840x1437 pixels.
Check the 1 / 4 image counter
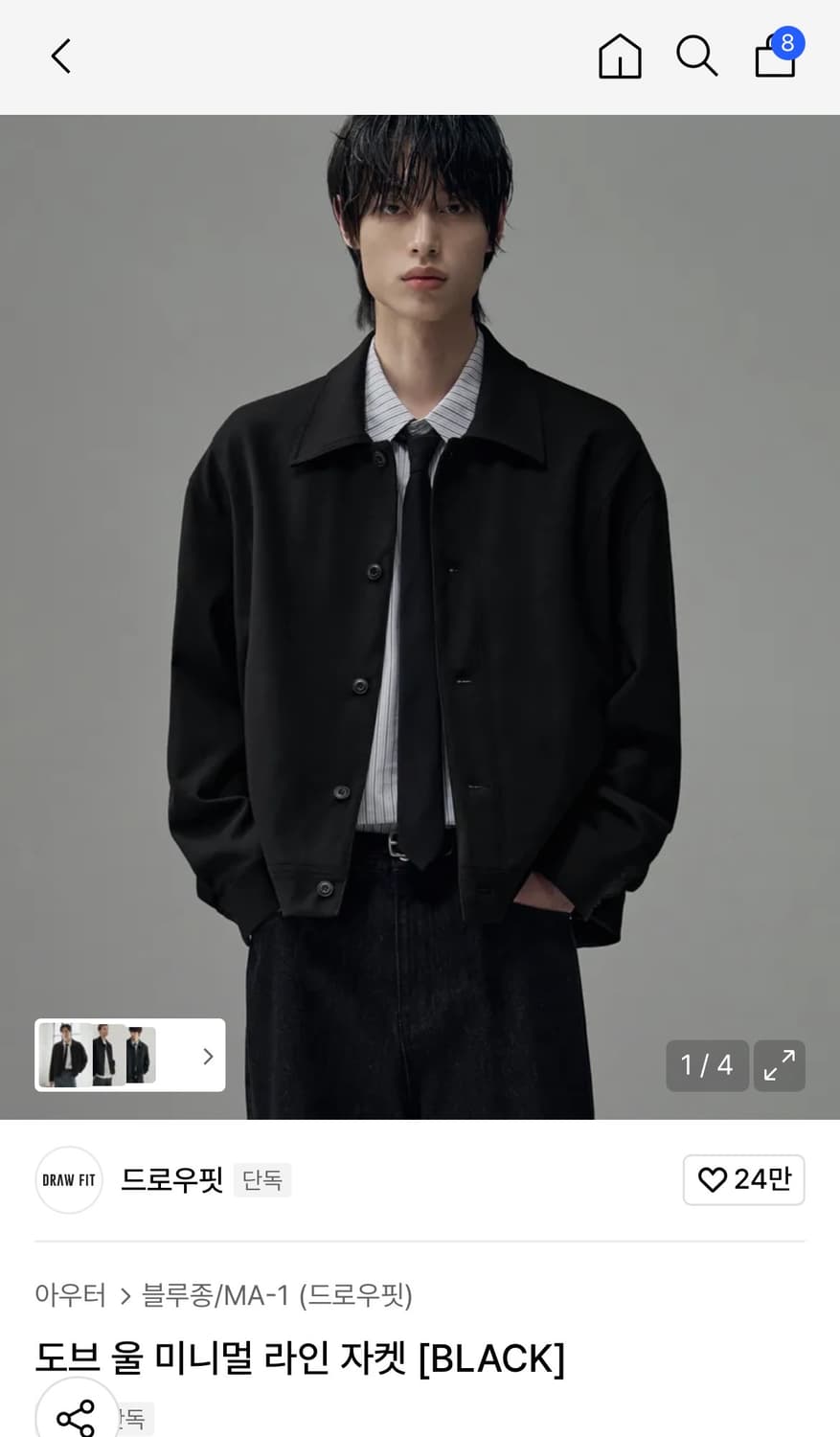(707, 1065)
